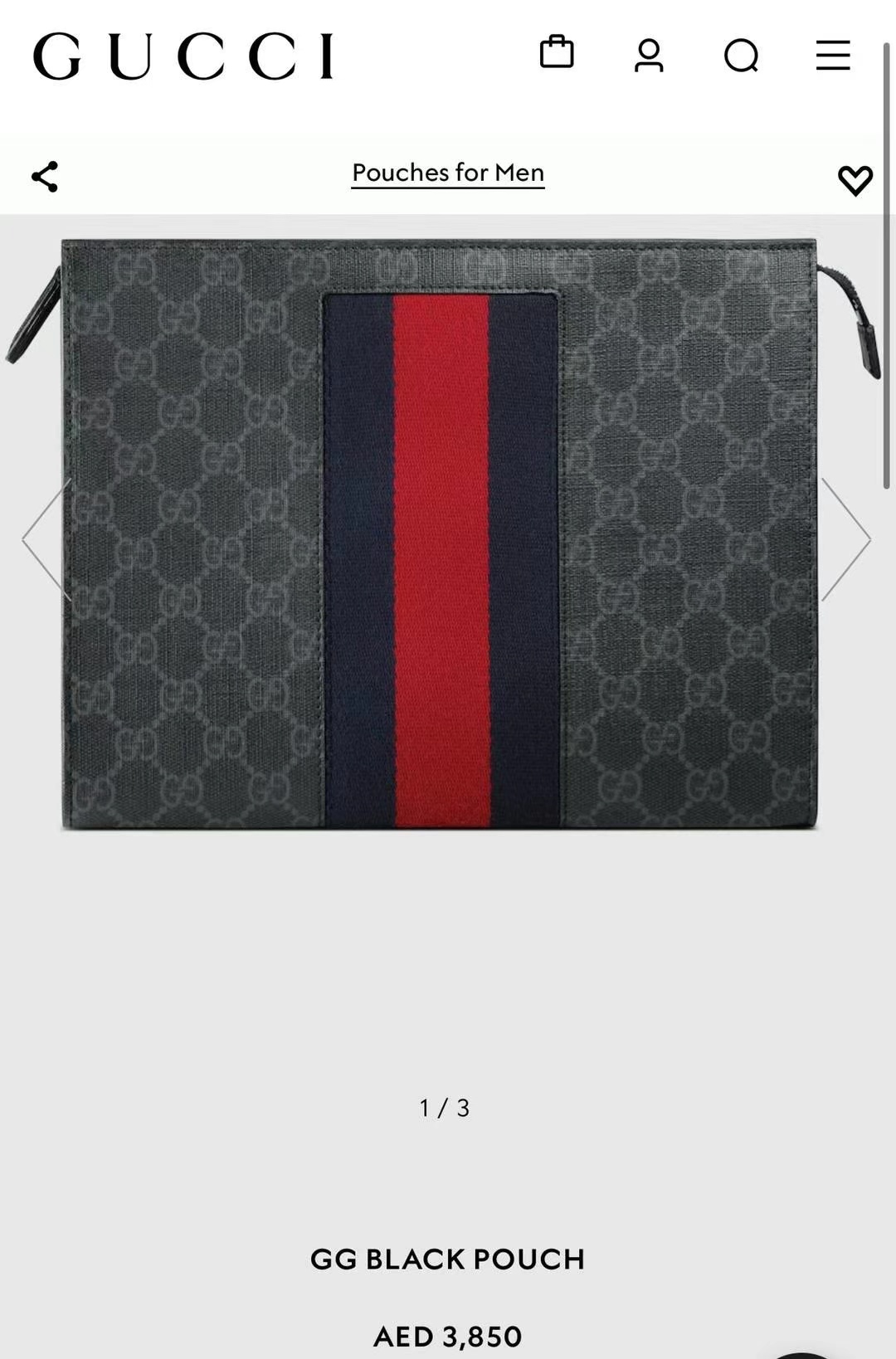The image size is (896, 1359).
Task: Open the search icon
Action: click(741, 56)
